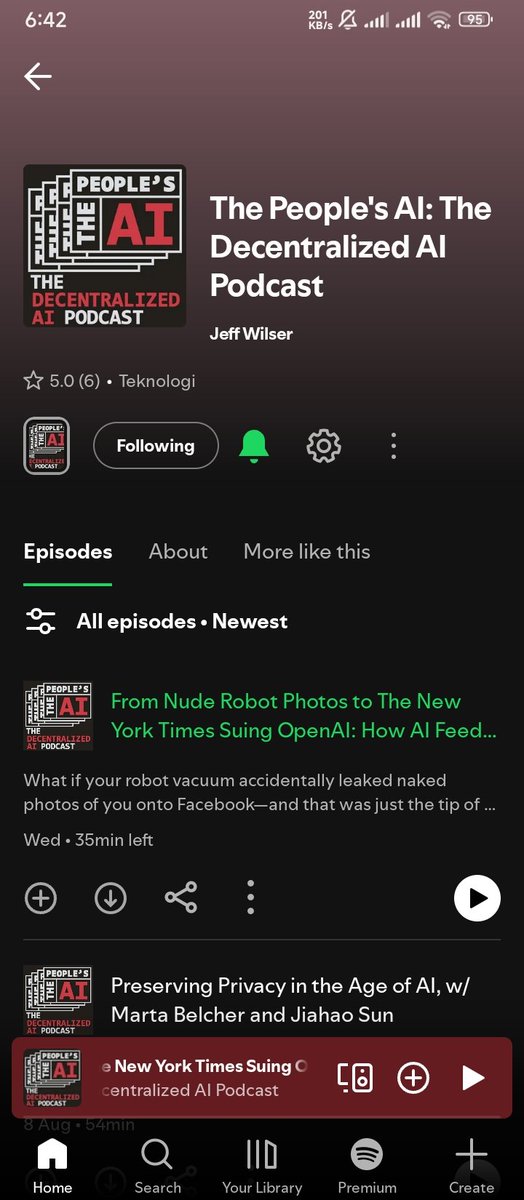Open the Nude Robot Photos episode
The height and width of the screenshot is (1200, 524).
304,716
